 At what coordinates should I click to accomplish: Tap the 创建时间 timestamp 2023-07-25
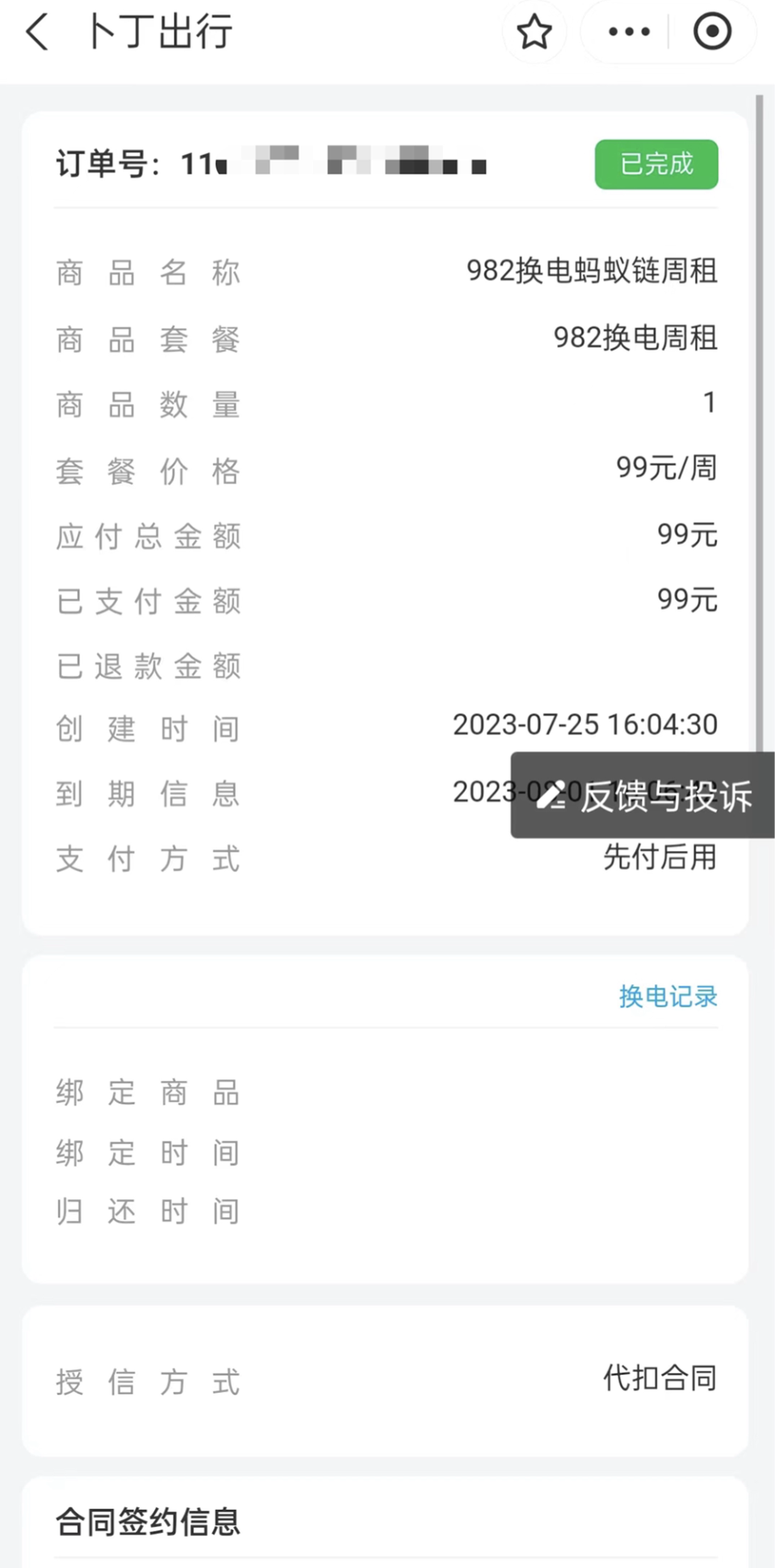tap(586, 724)
